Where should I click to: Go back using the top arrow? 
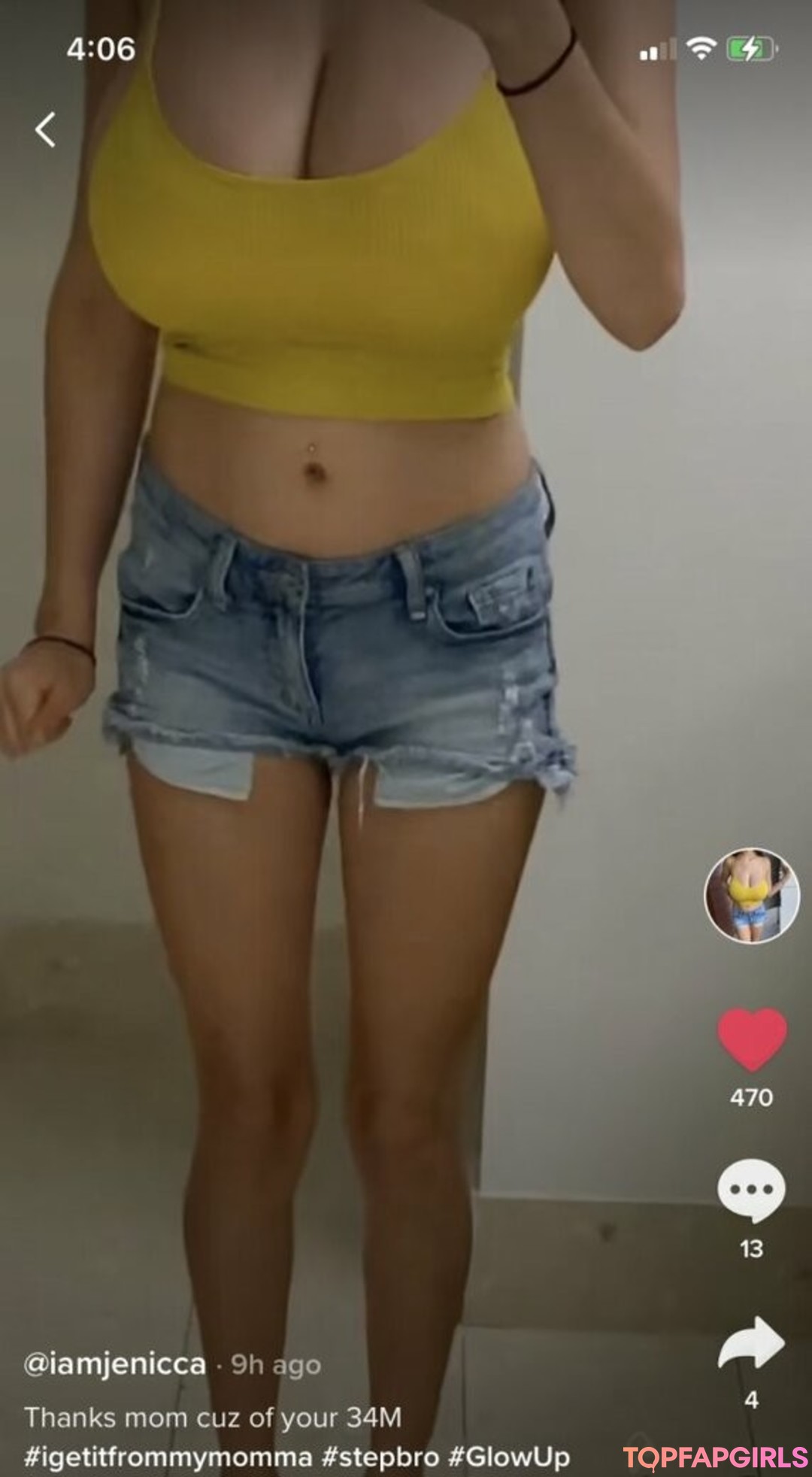(x=45, y=129)
